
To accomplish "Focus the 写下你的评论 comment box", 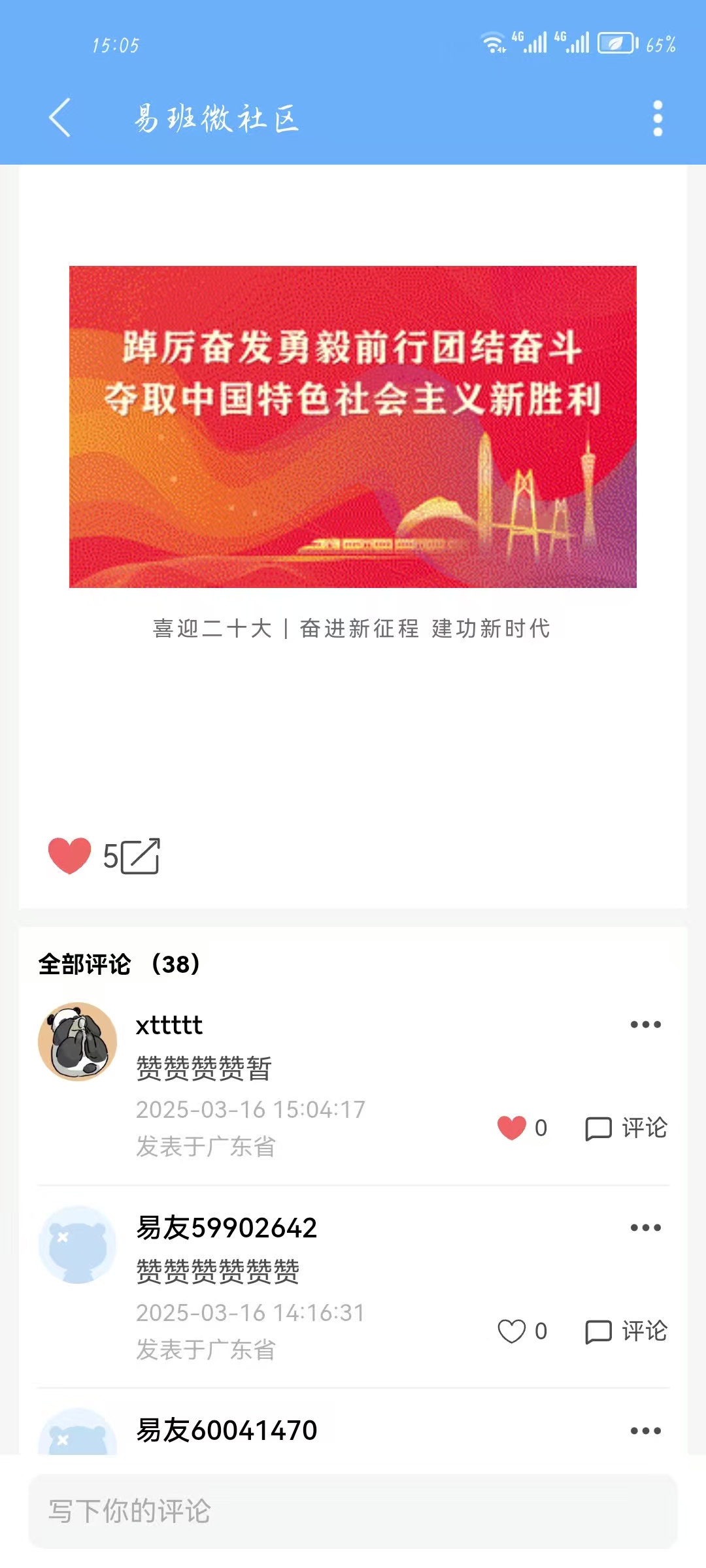I will click(x=353, y=1511).
